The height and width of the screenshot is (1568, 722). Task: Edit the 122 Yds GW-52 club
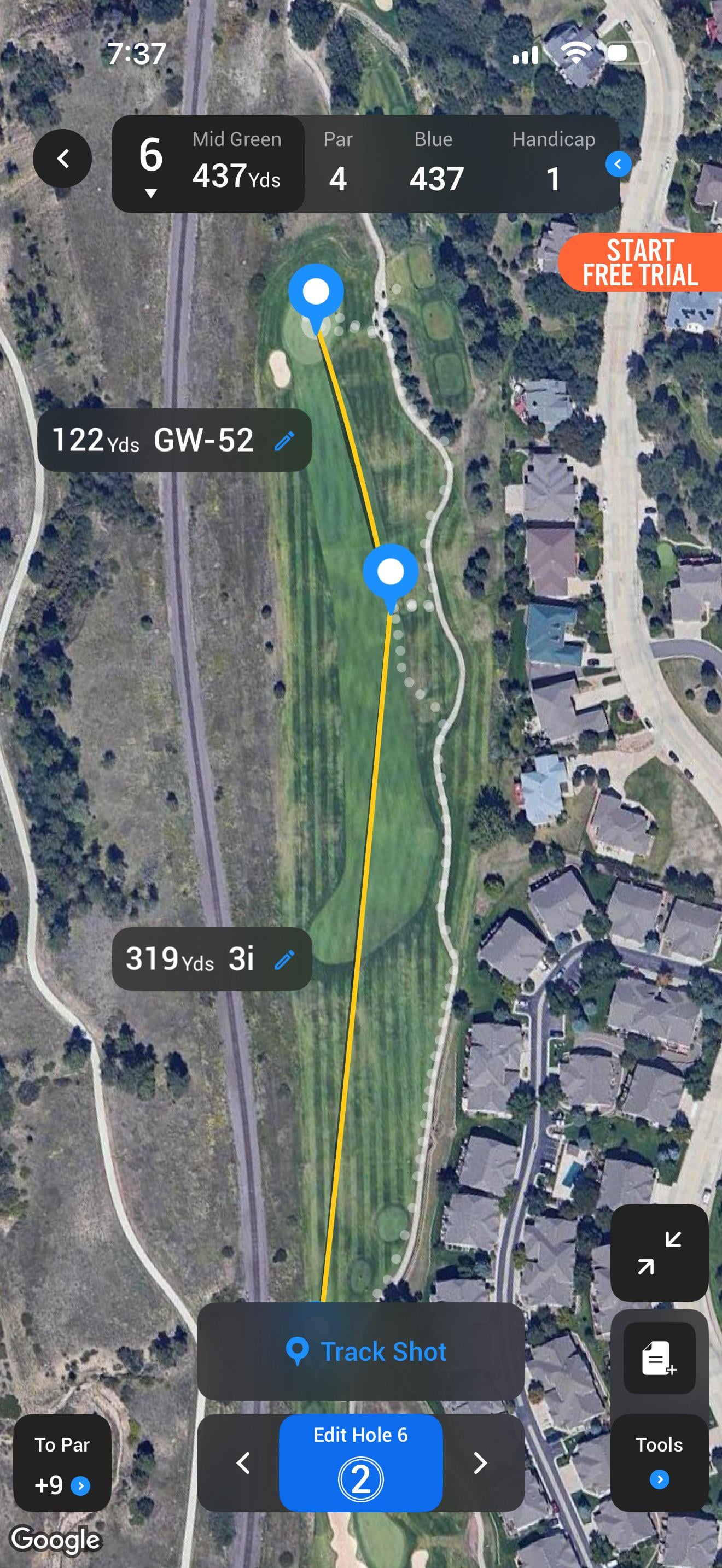284,440
